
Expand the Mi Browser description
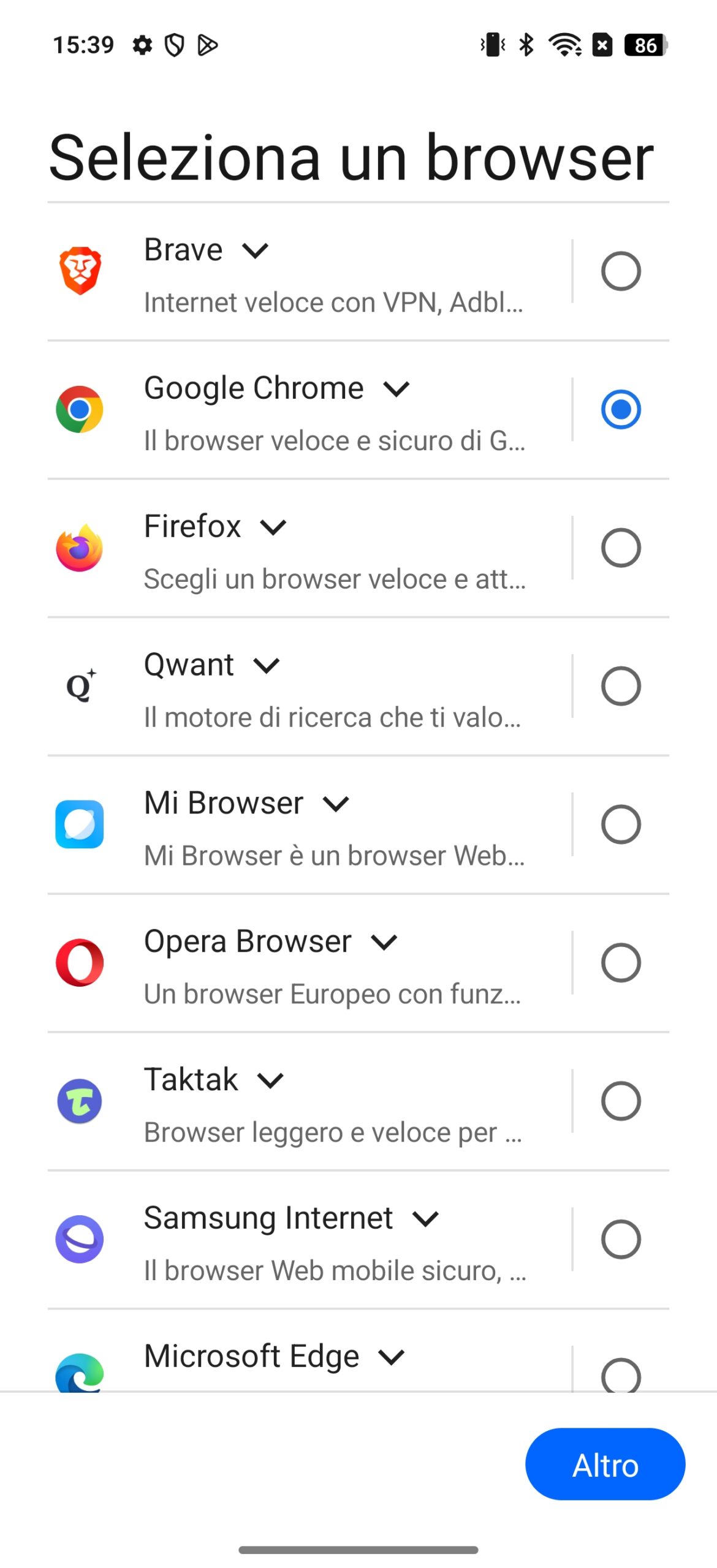[x=336, y=804]
